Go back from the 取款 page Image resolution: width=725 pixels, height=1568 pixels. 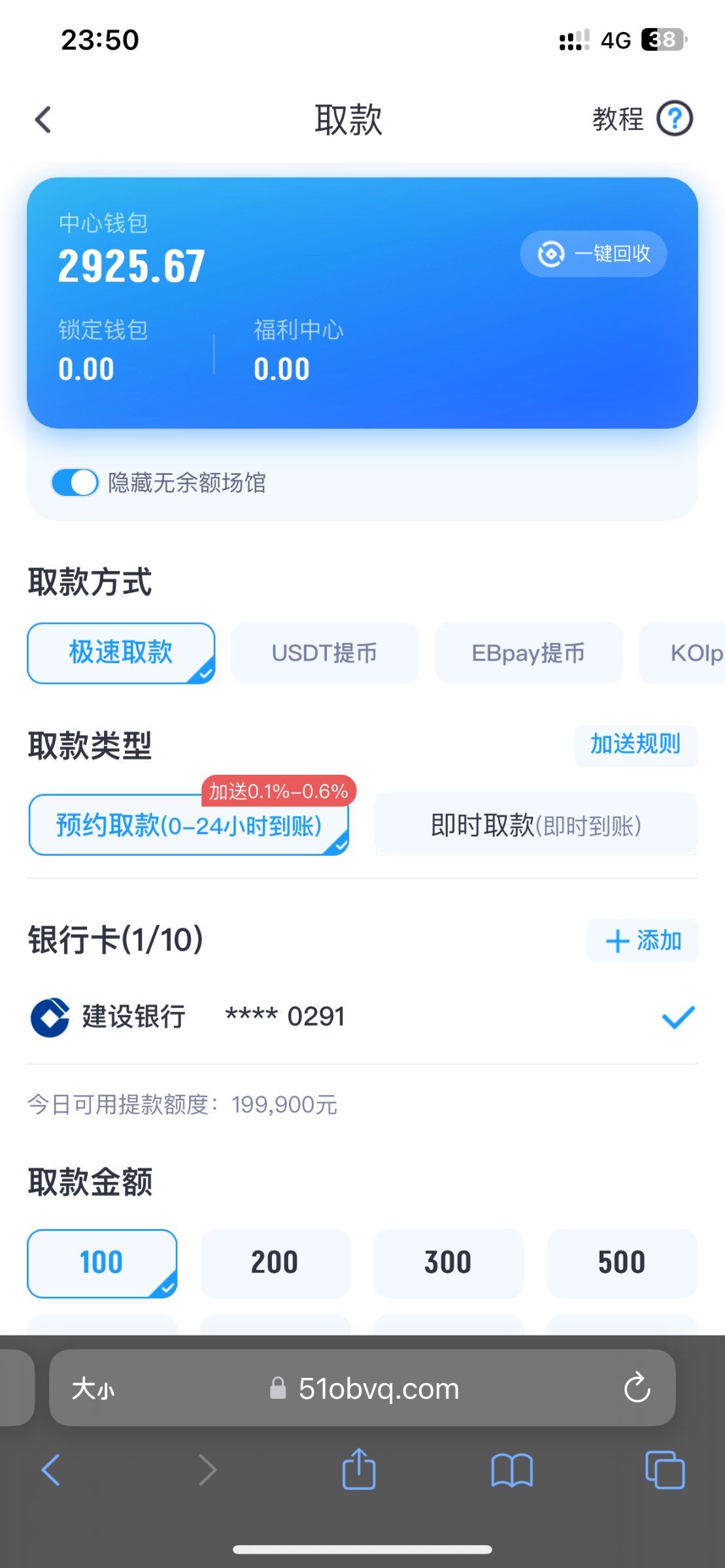pos(43,120)
